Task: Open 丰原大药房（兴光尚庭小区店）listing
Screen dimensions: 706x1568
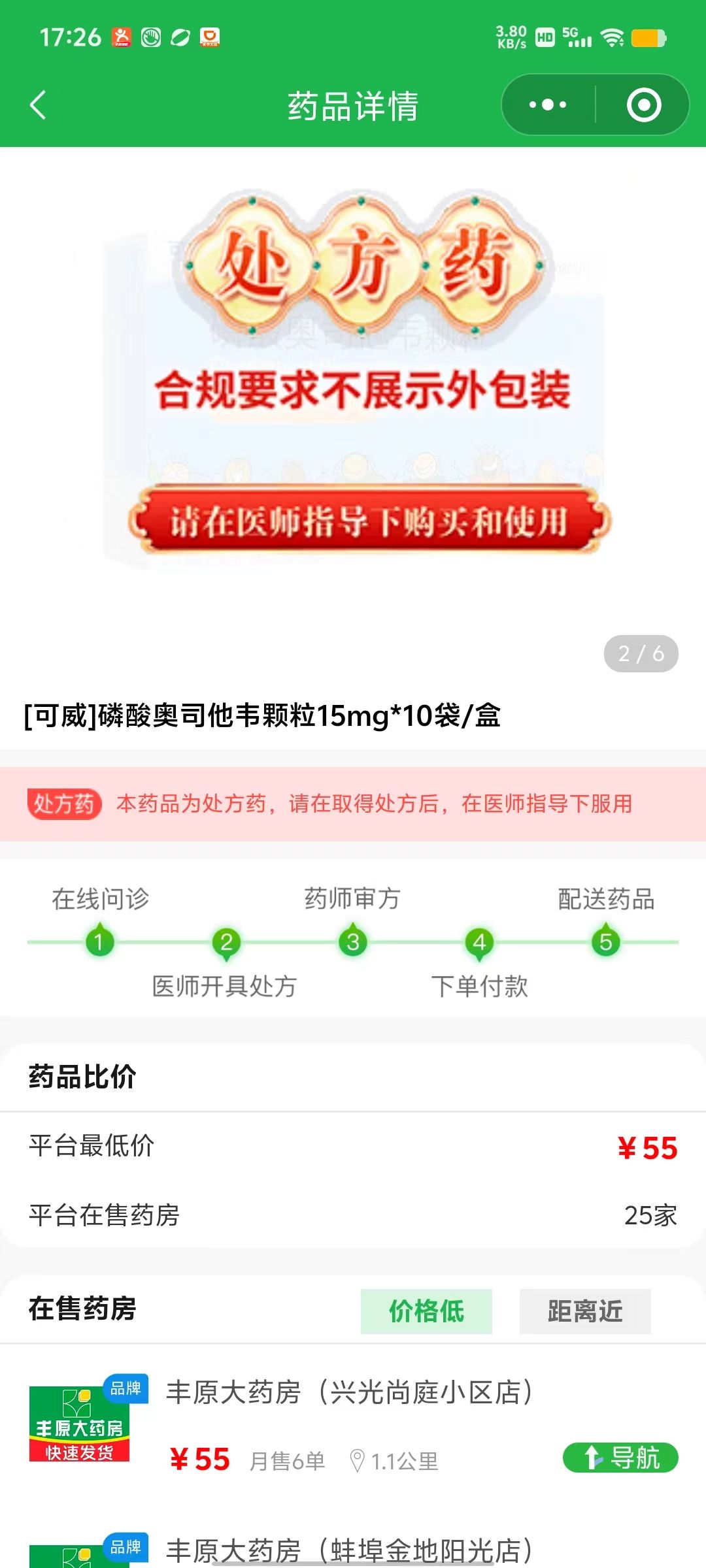Action: tap(349, 1392)
